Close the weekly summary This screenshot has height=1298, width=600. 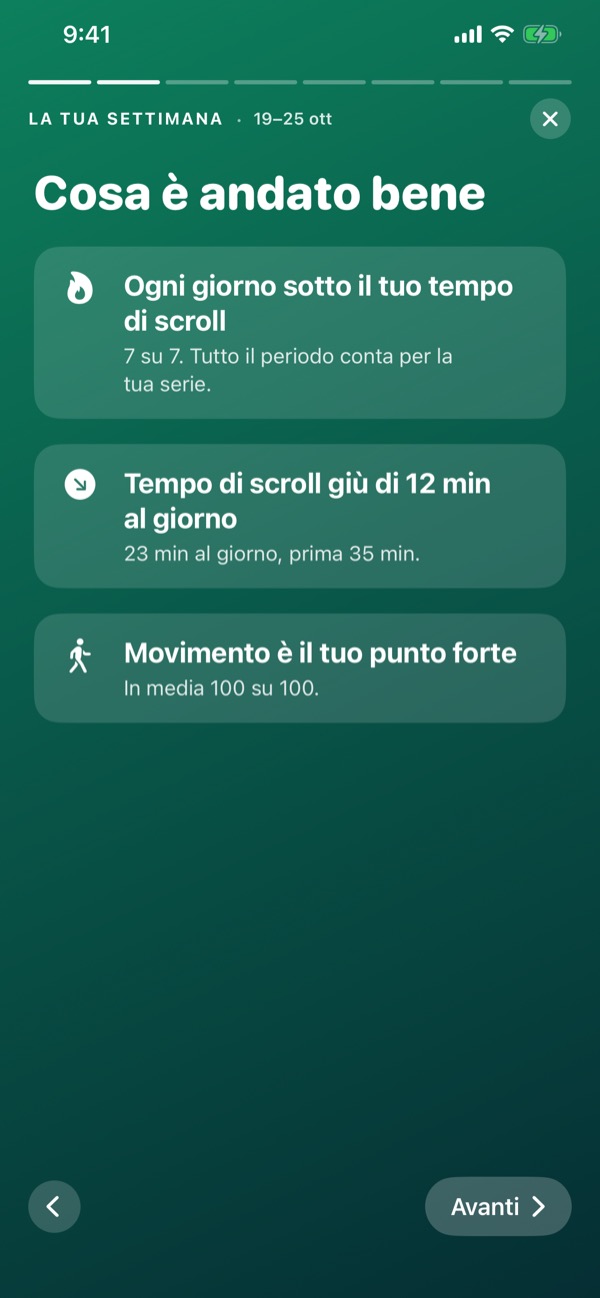550,119
